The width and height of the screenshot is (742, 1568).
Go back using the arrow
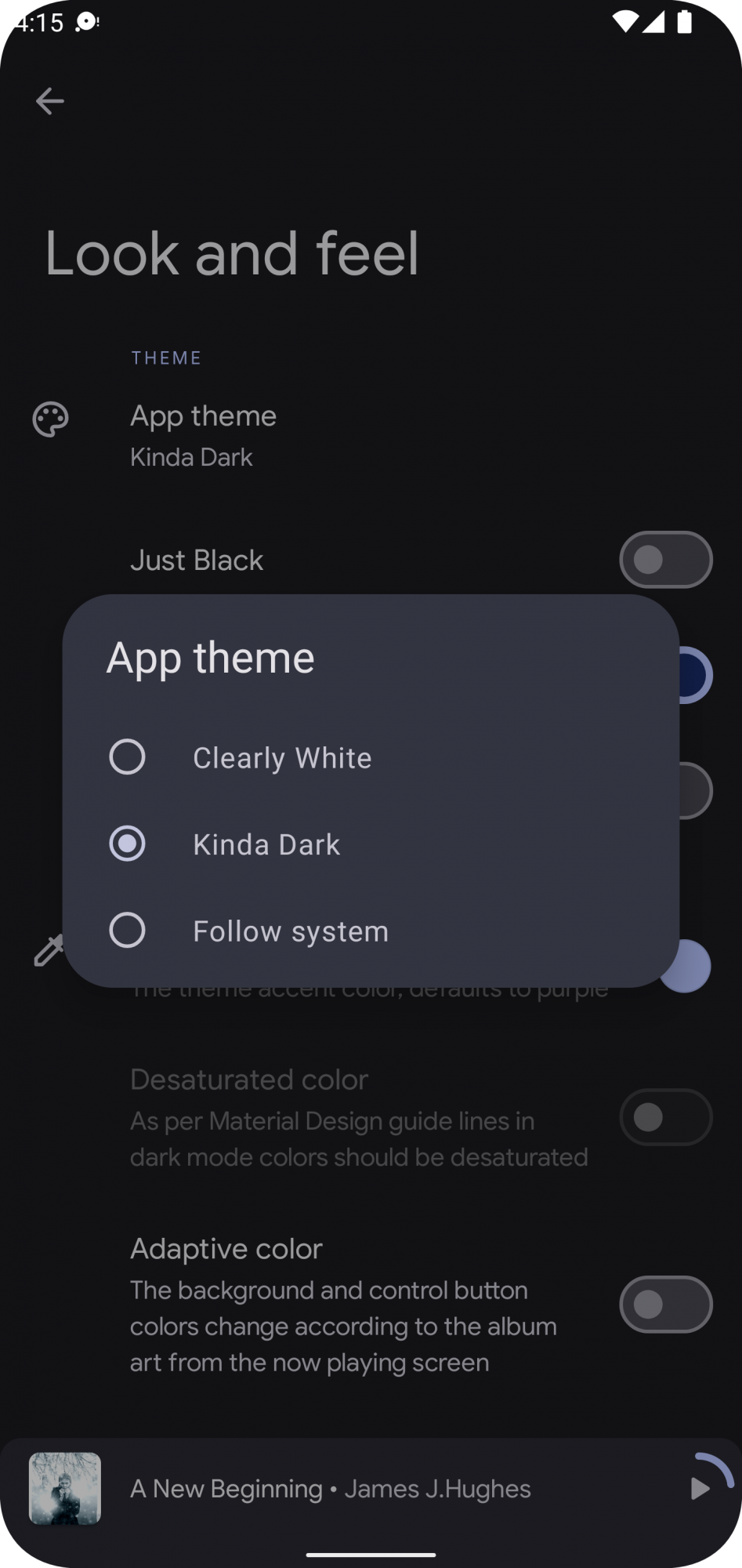50,101
